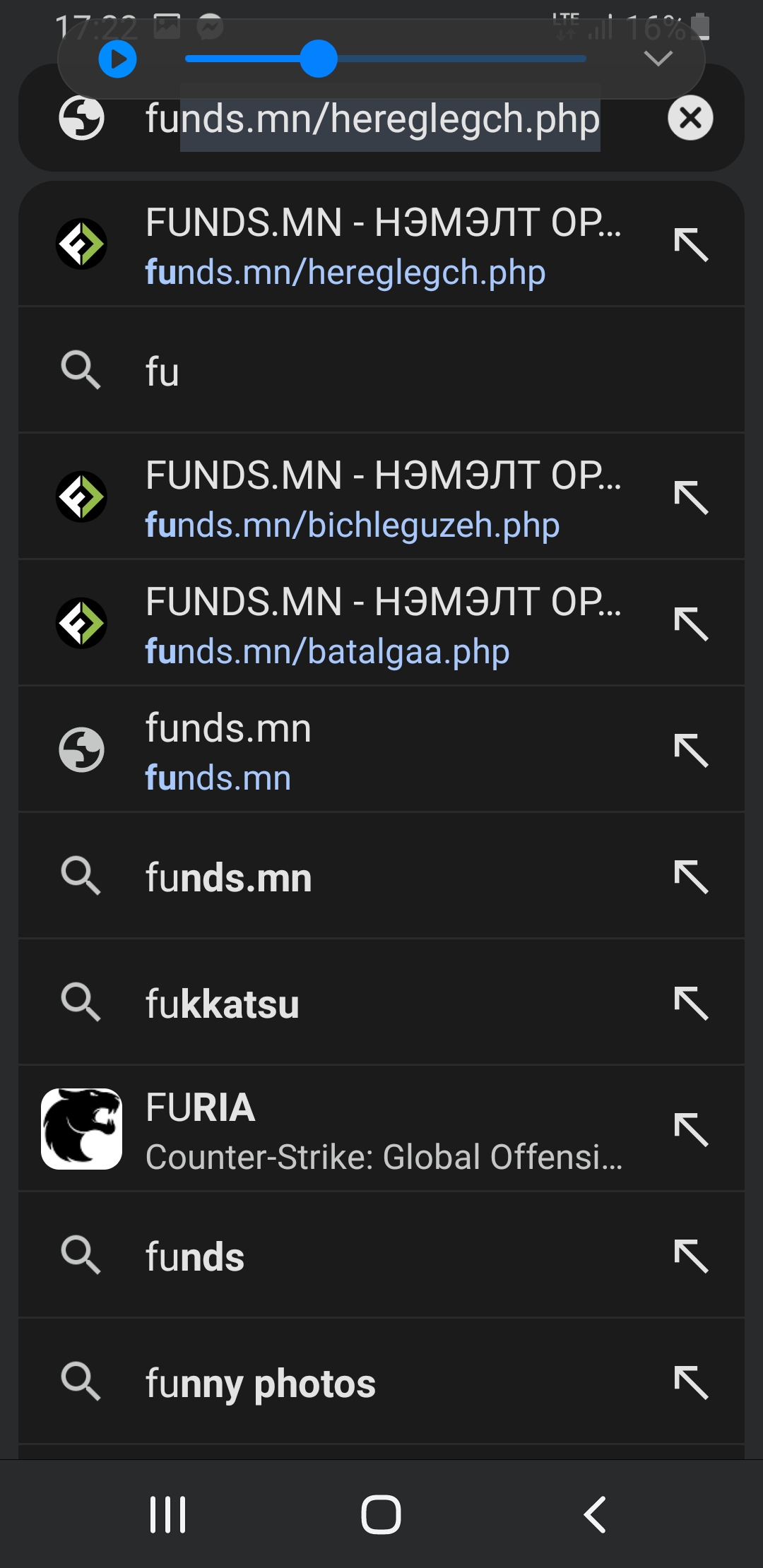This screenshot has width=763, height=1568.
Task: Go to the home screen
Action: 381,1514
